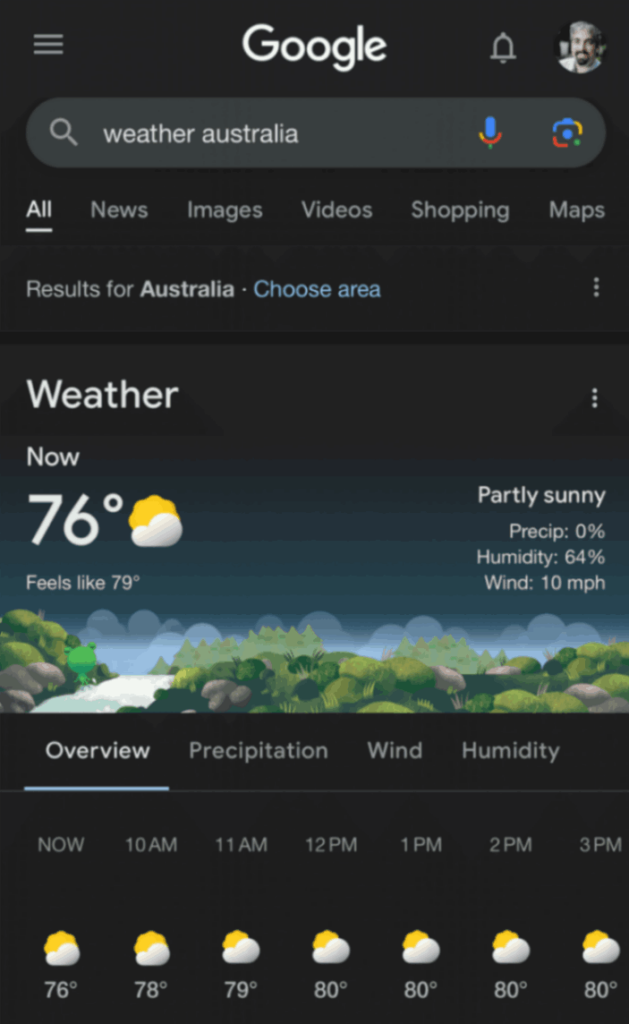Open the hamburger menu
Viewport: 629px width, 1024px height.
[48, 45]
